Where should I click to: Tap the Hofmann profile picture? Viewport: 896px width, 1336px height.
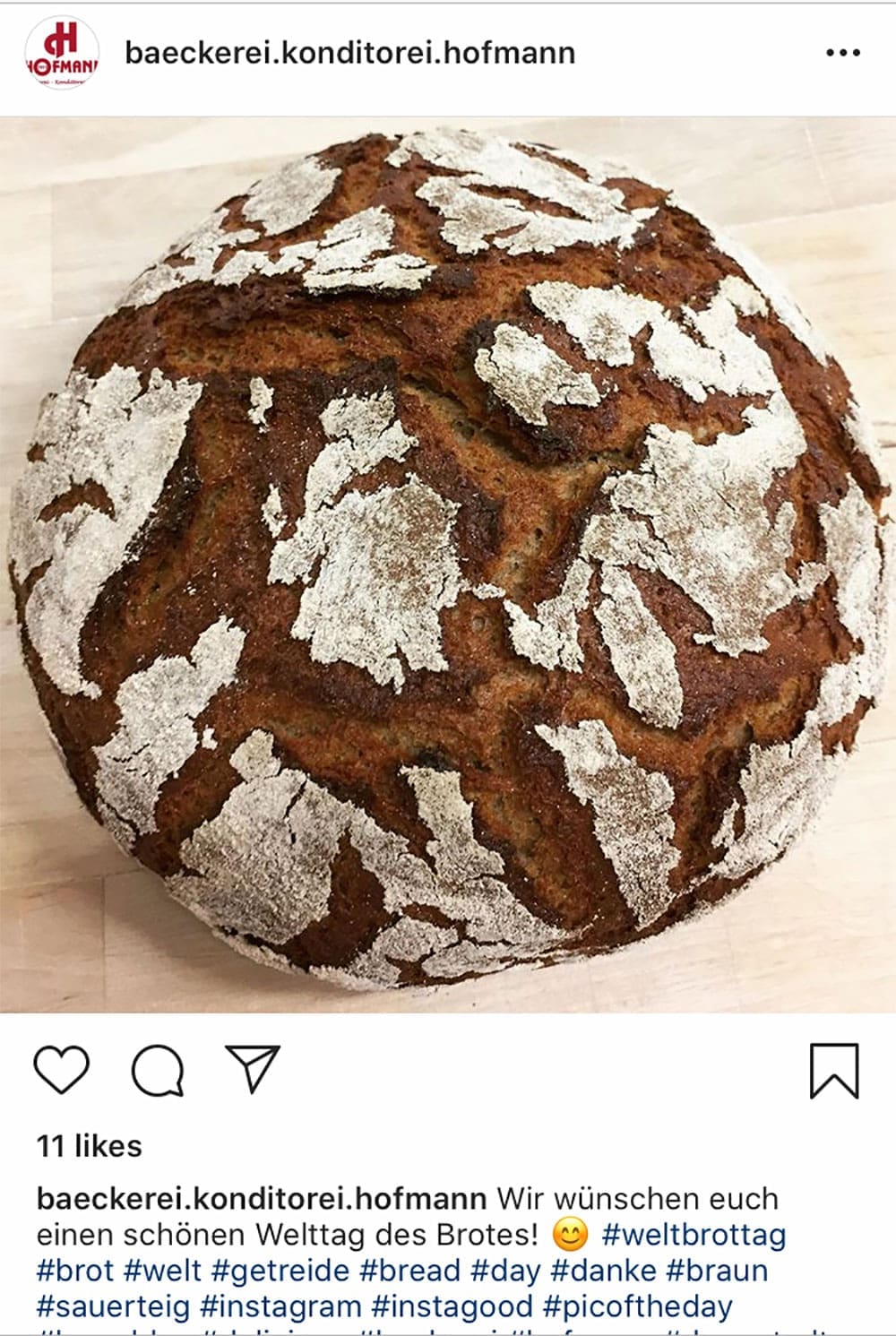(61, 54)
